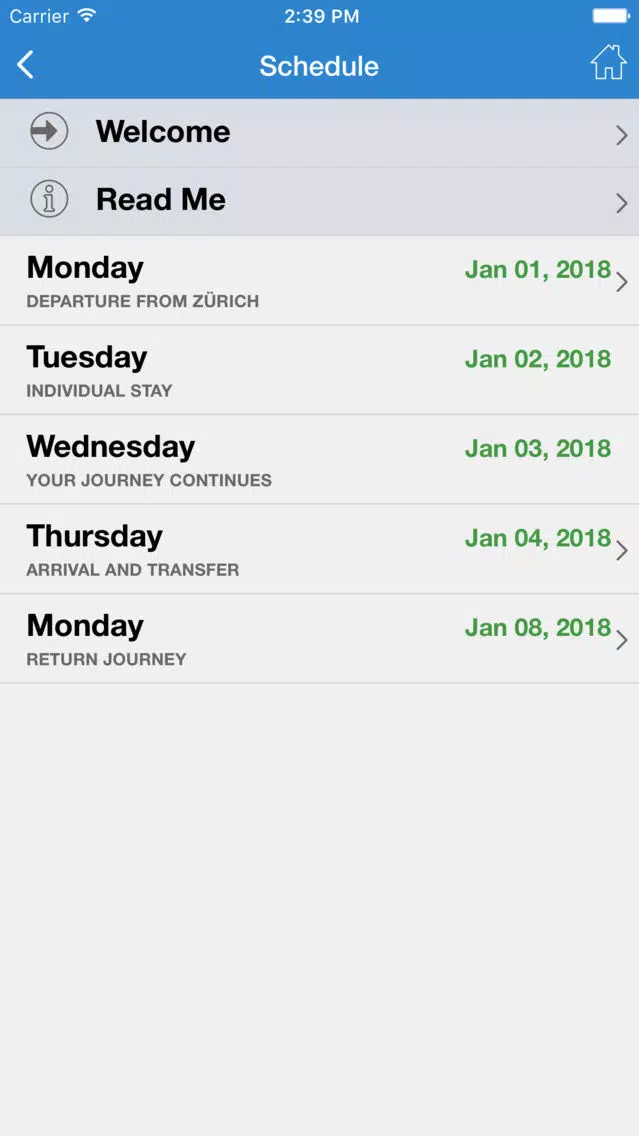Open the Read Me row
This screenshot has height=1136, width=639.
320,201
